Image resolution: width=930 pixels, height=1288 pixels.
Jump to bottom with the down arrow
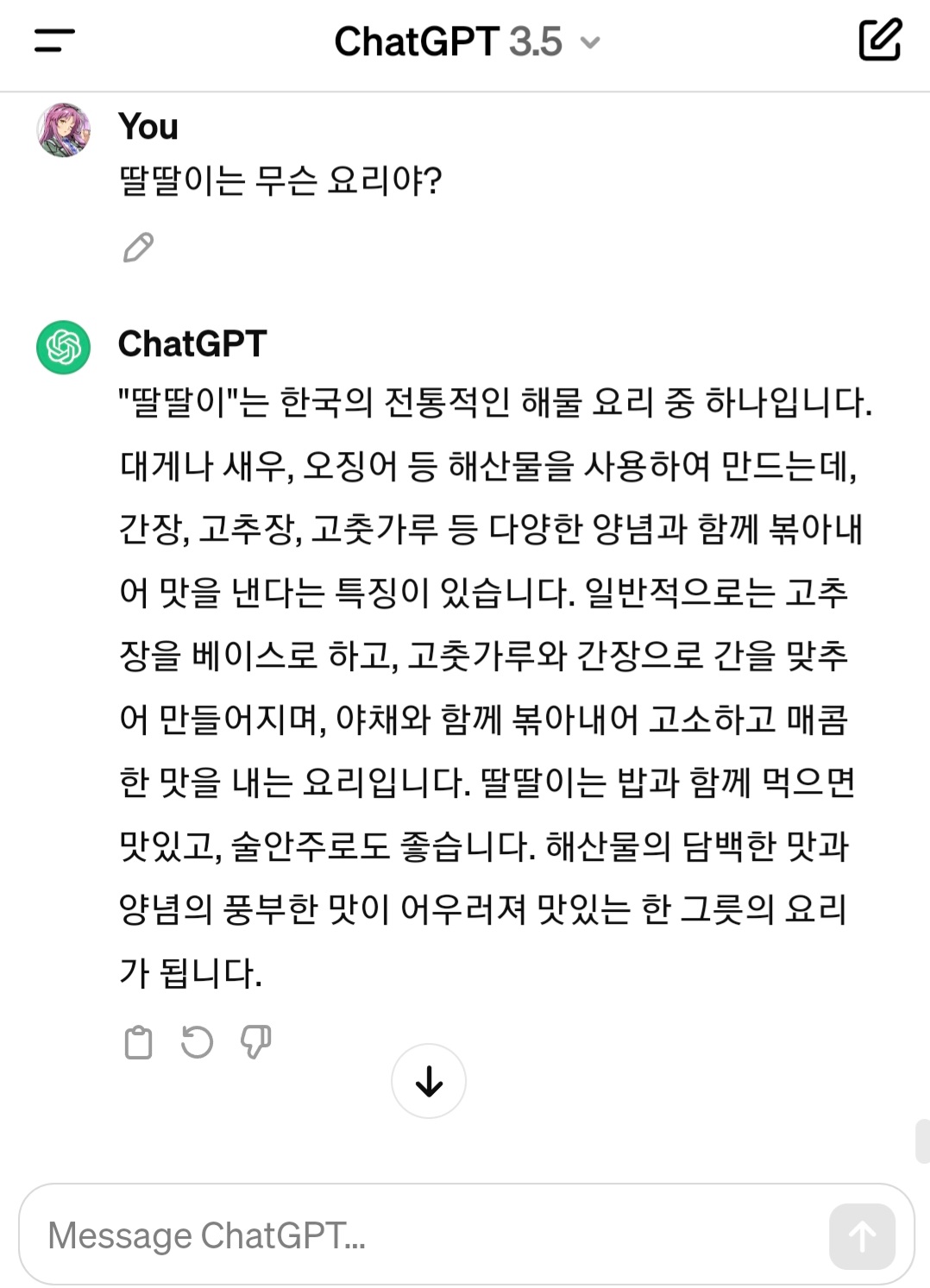[x=429, y=1081]
